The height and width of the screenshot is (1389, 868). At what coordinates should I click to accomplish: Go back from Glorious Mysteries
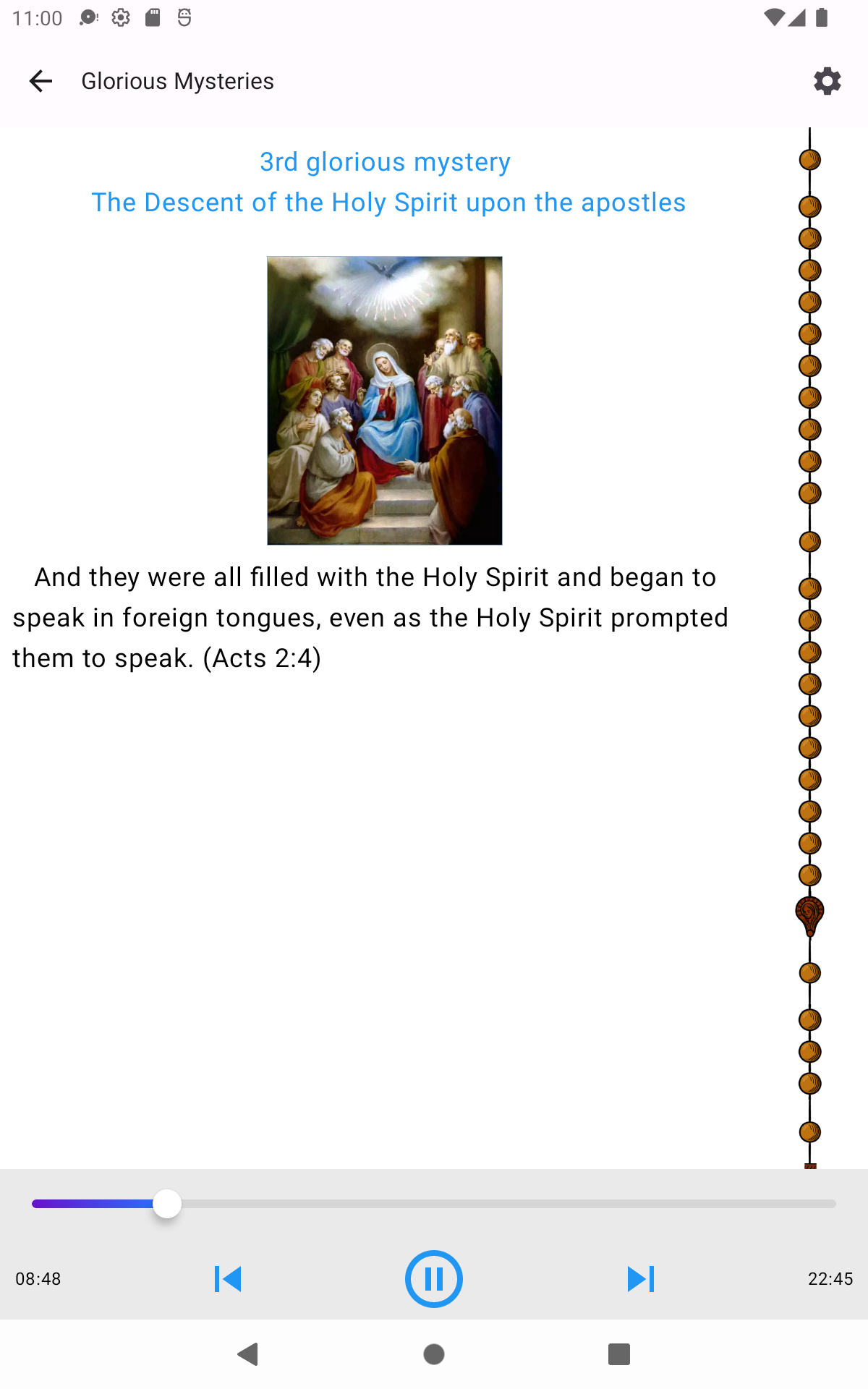point(41,81)
